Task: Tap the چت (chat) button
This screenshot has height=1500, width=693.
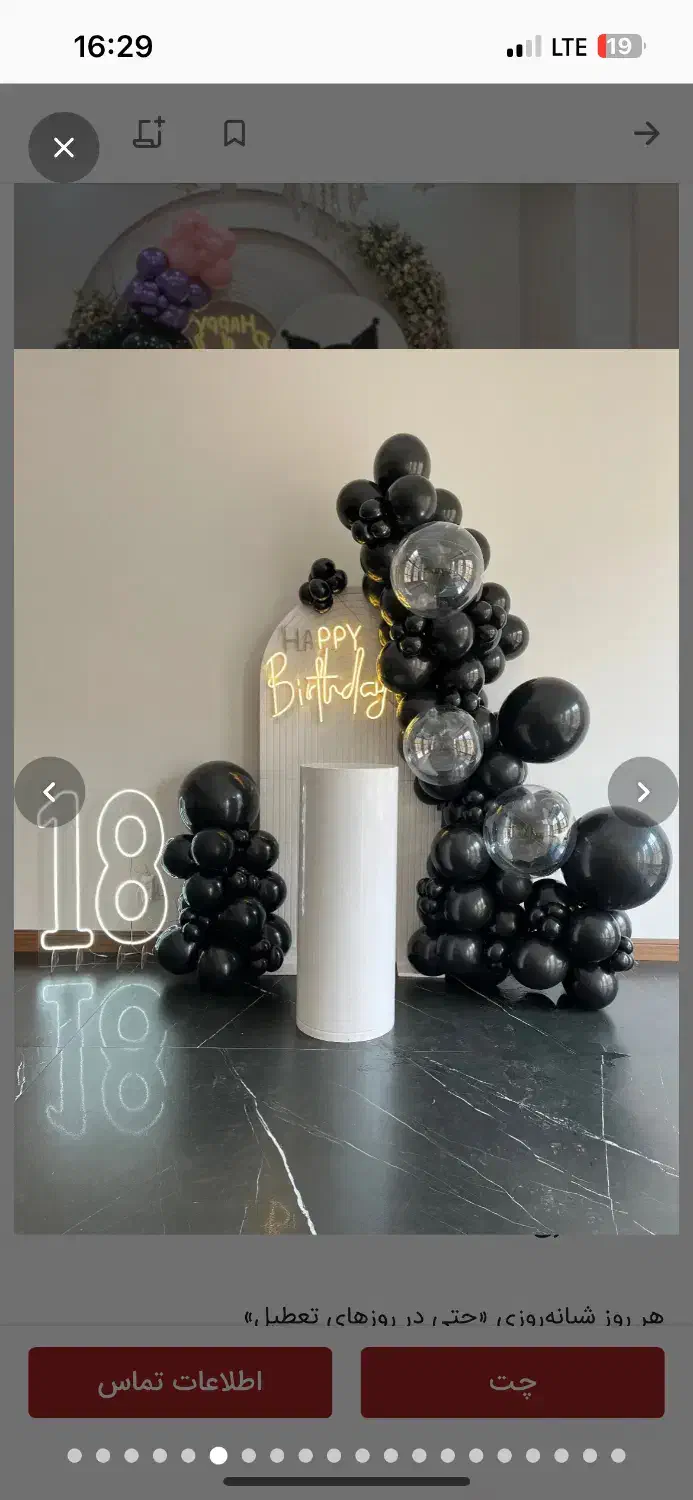Action: pos(512,1382)
